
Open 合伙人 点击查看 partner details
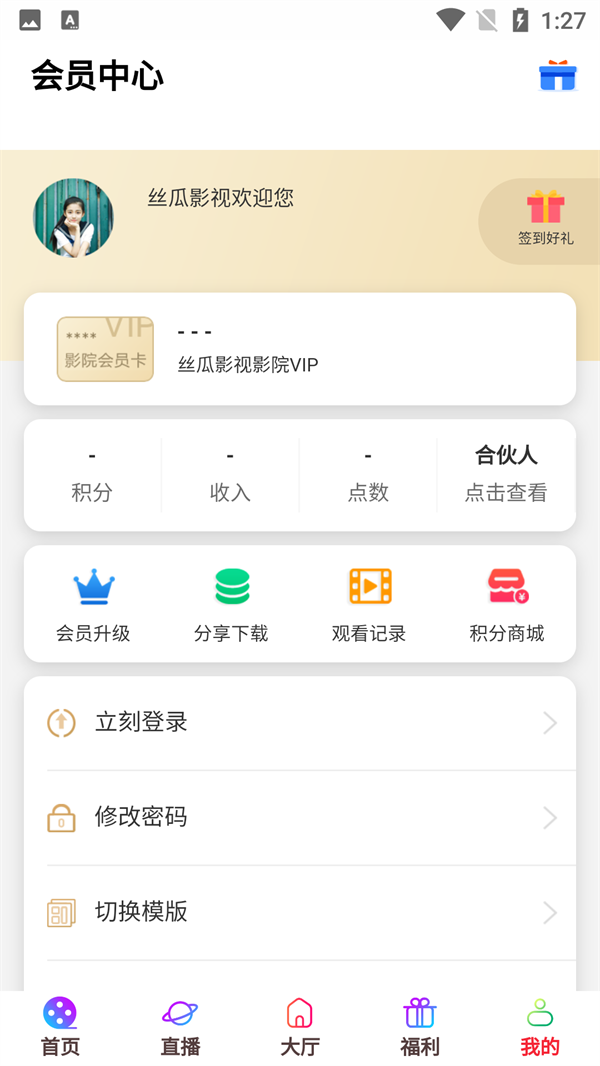pos(506,475)
